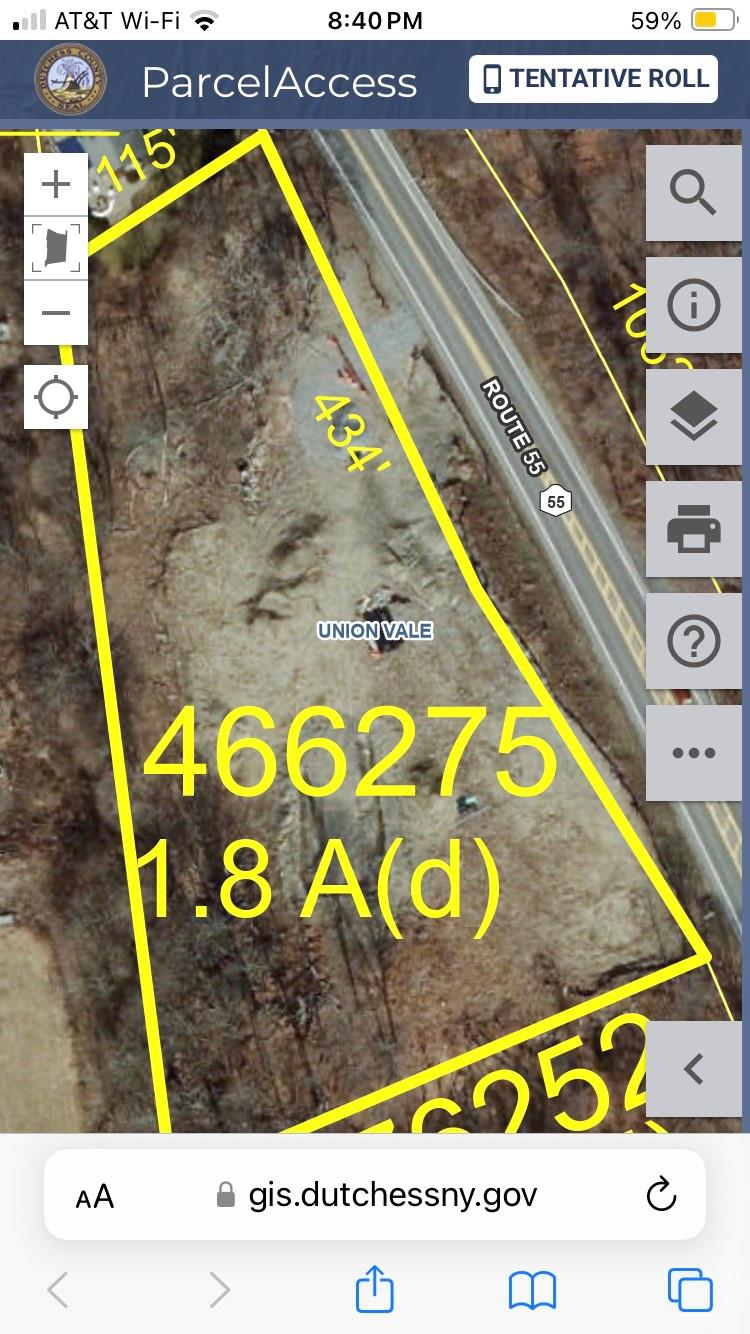Open Safari text size AA menu
Image resolution: width=750 pixels, height=1334 pixels.
click(x=95, y=1195)
